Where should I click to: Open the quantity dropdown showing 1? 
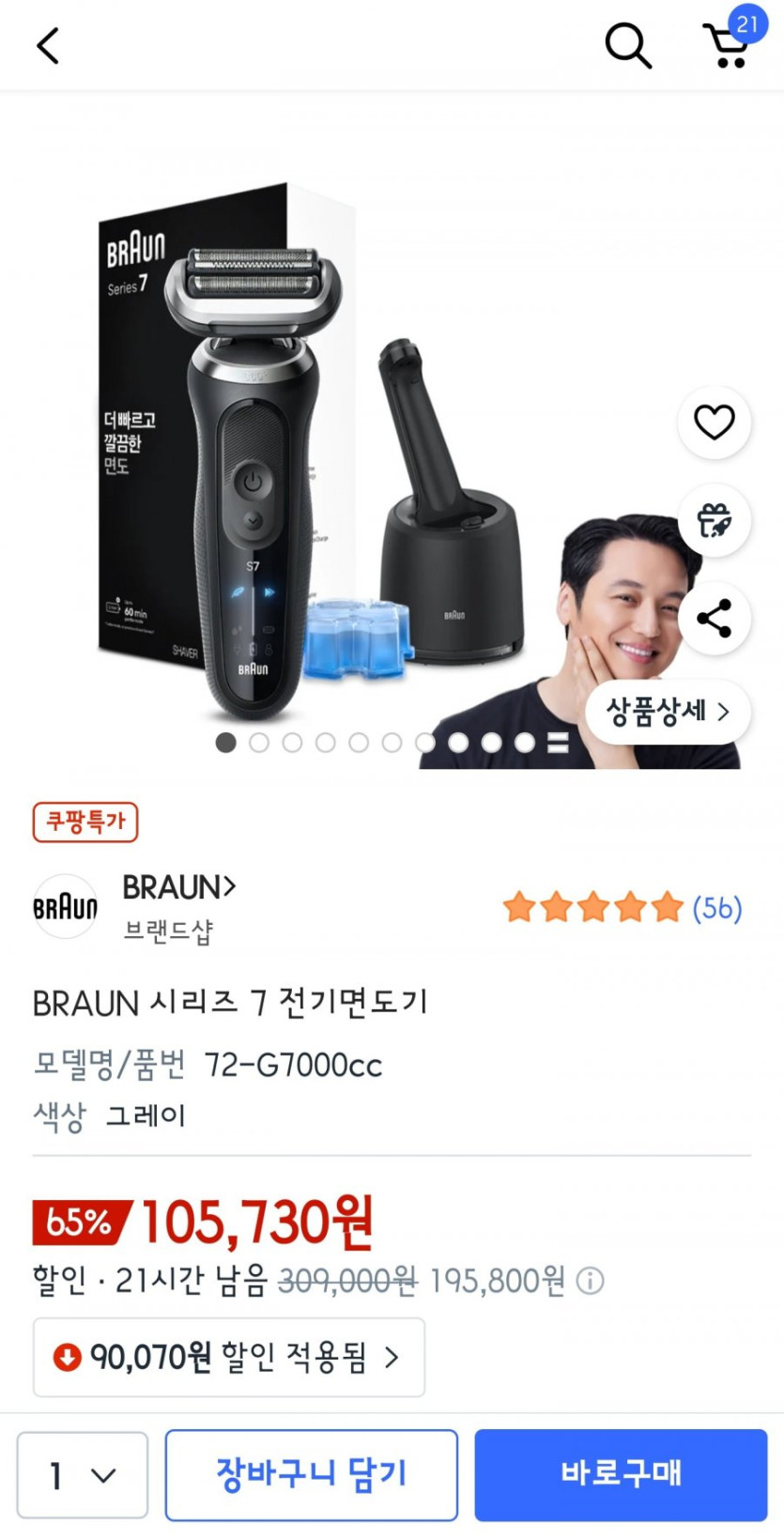pos(83,1475)
